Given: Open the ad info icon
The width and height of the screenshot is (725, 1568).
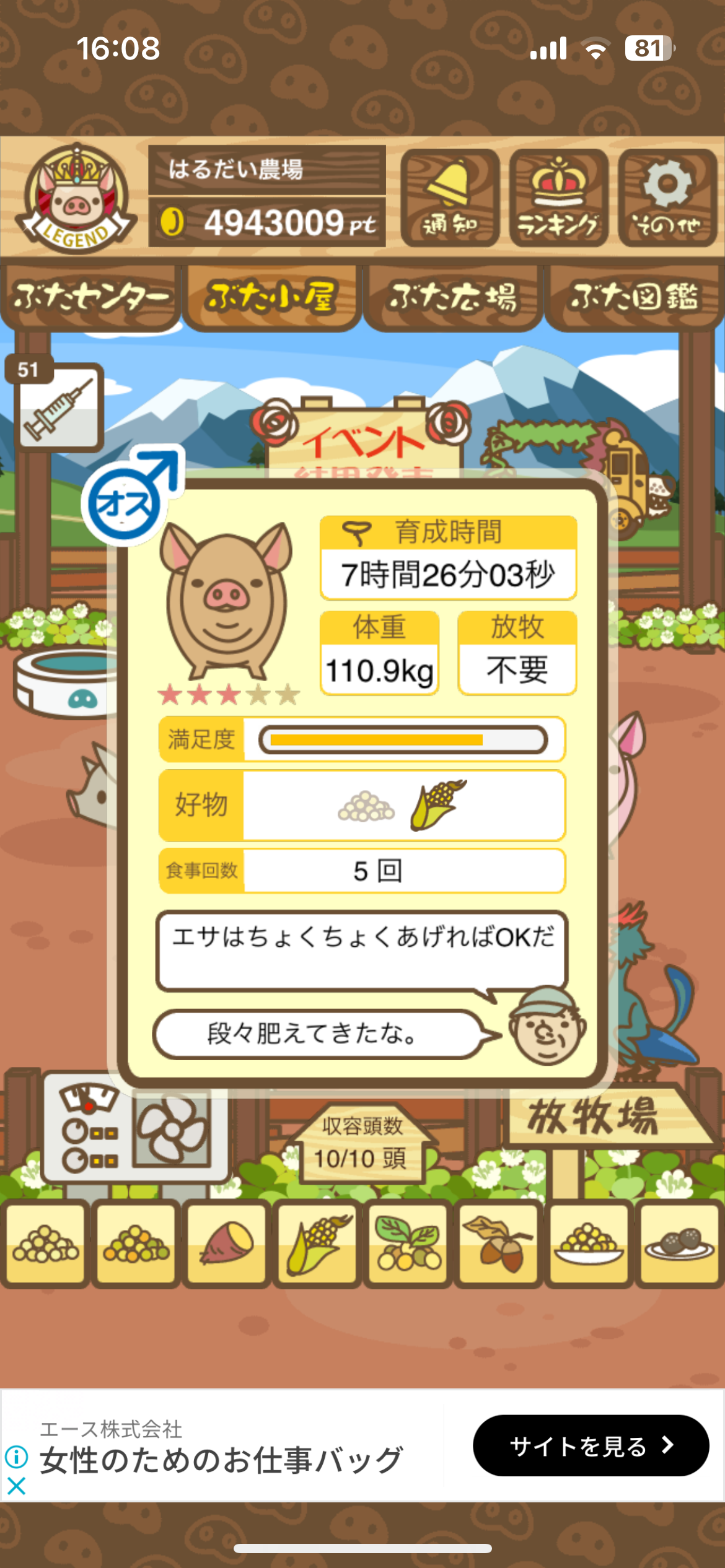Looking at the screenshot, I should (x=16, y=1456).
